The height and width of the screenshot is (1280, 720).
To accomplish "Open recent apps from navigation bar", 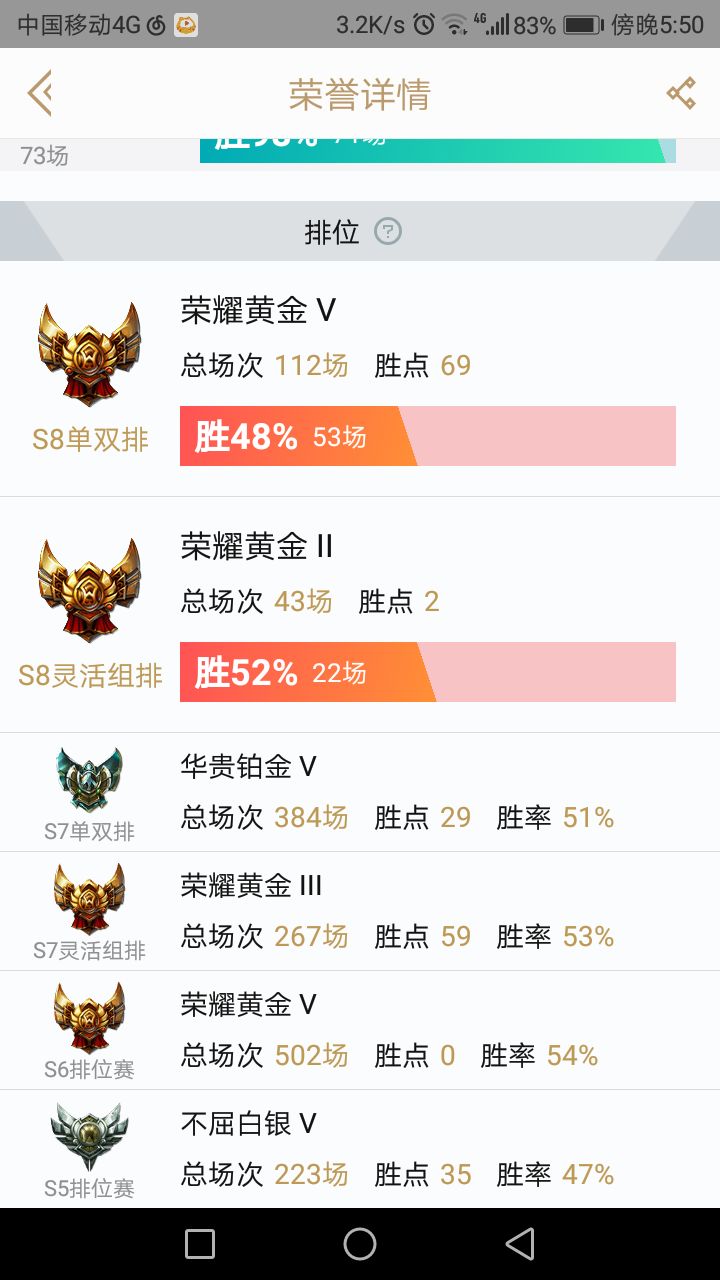I will click(200, 1244).
